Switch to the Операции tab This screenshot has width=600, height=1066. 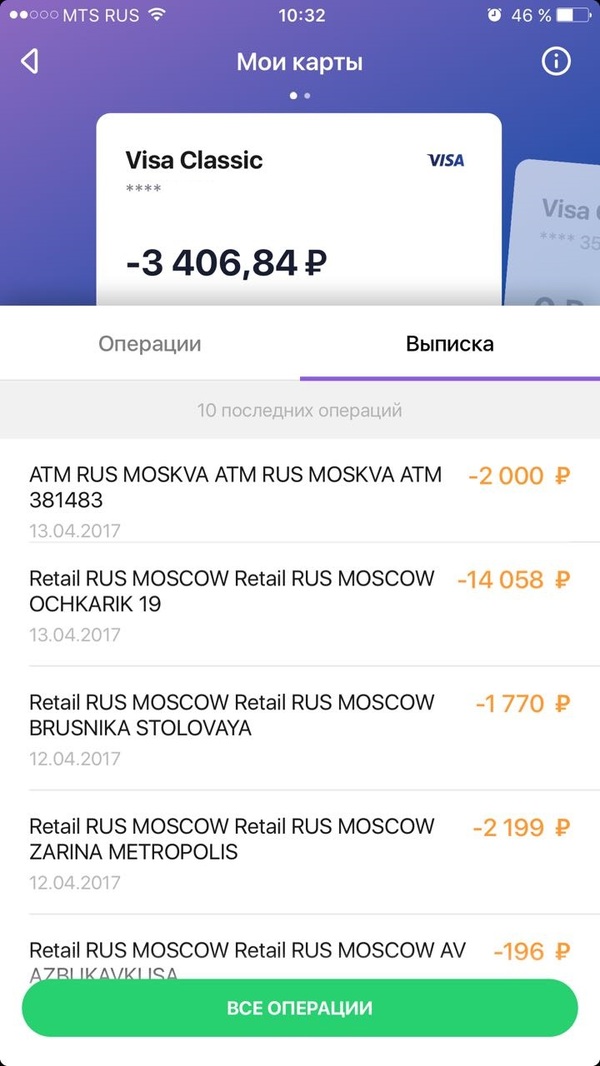[150, 344]
